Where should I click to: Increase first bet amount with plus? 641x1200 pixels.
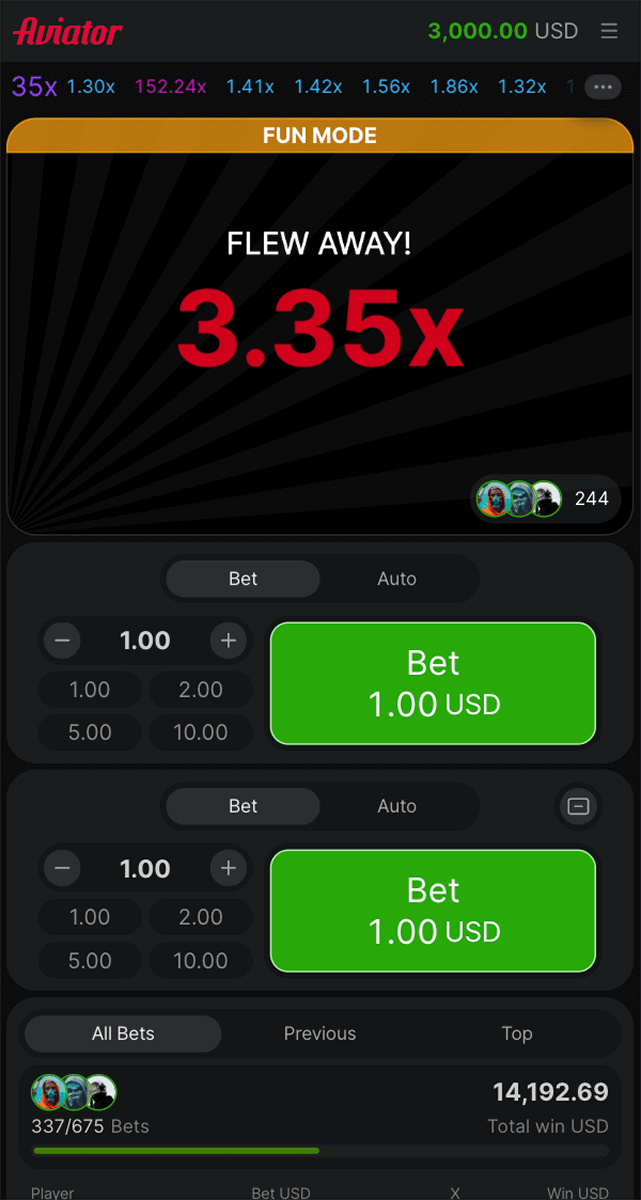click(228, 641)
